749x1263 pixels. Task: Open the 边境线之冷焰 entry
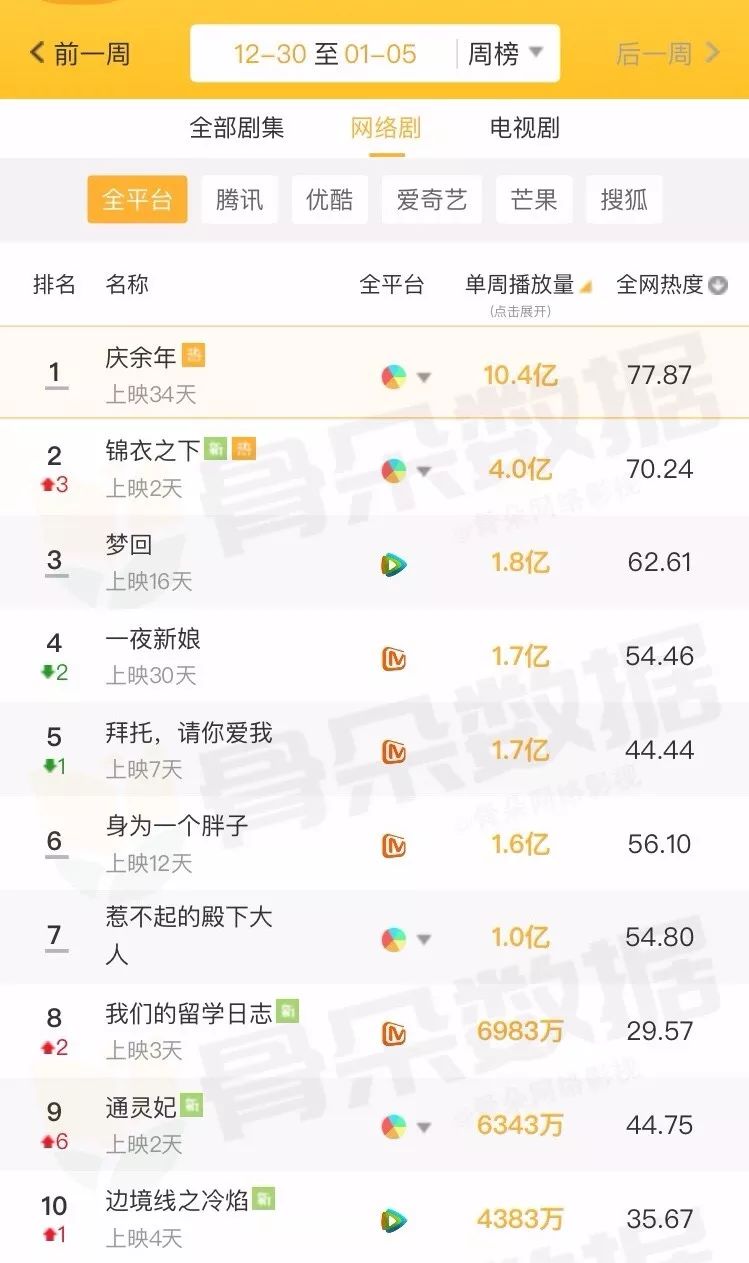pyautogui.click(x=374, y=1217)
